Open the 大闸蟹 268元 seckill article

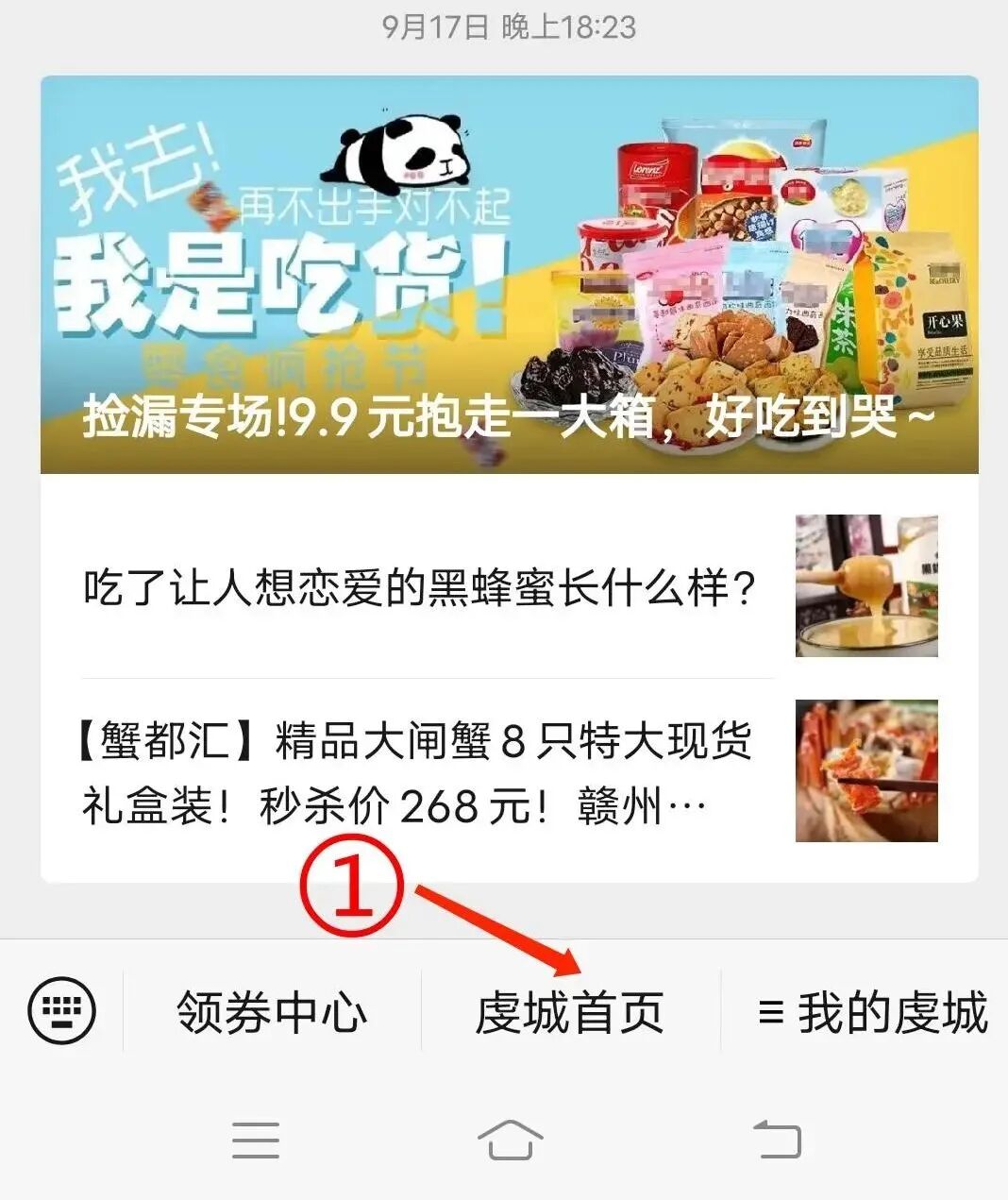[x=415, y=772]
